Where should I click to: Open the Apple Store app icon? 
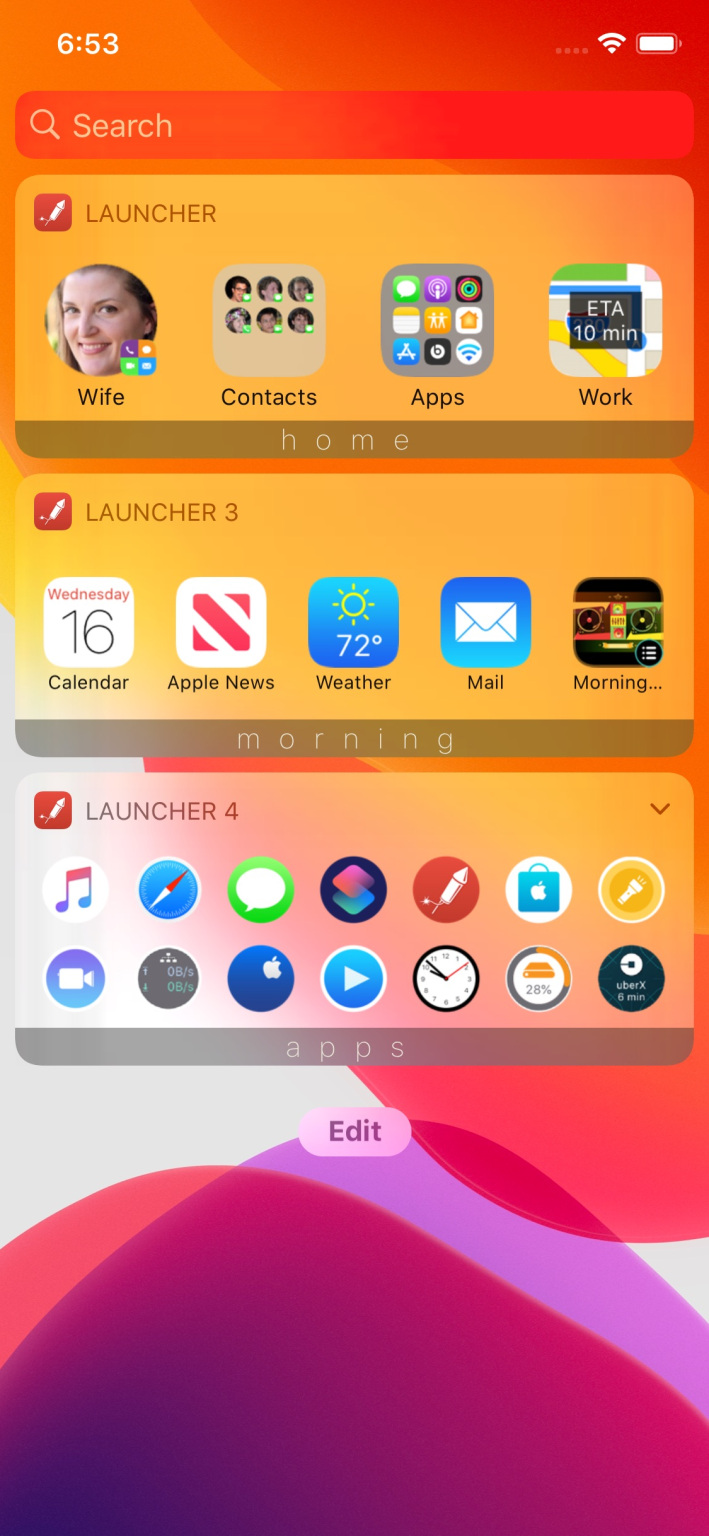tap(538, 889)
